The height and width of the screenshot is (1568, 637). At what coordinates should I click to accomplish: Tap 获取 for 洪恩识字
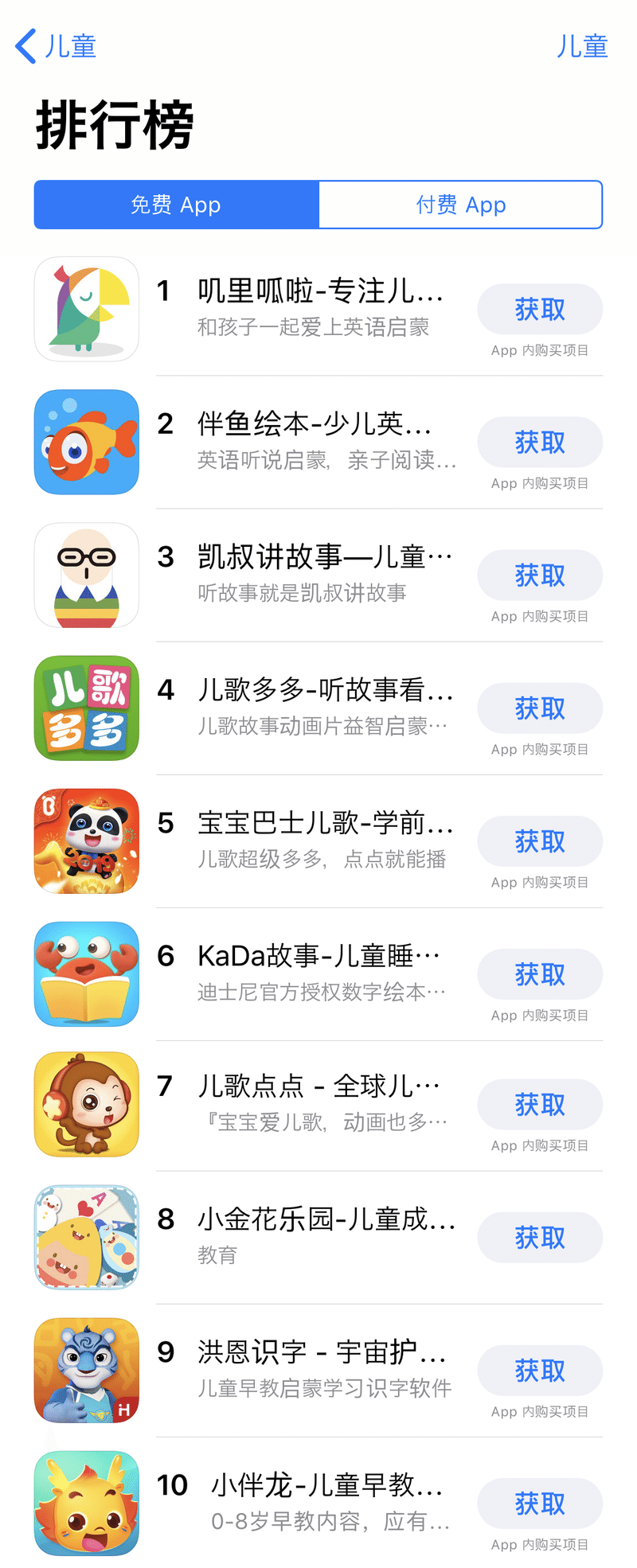539,1371
